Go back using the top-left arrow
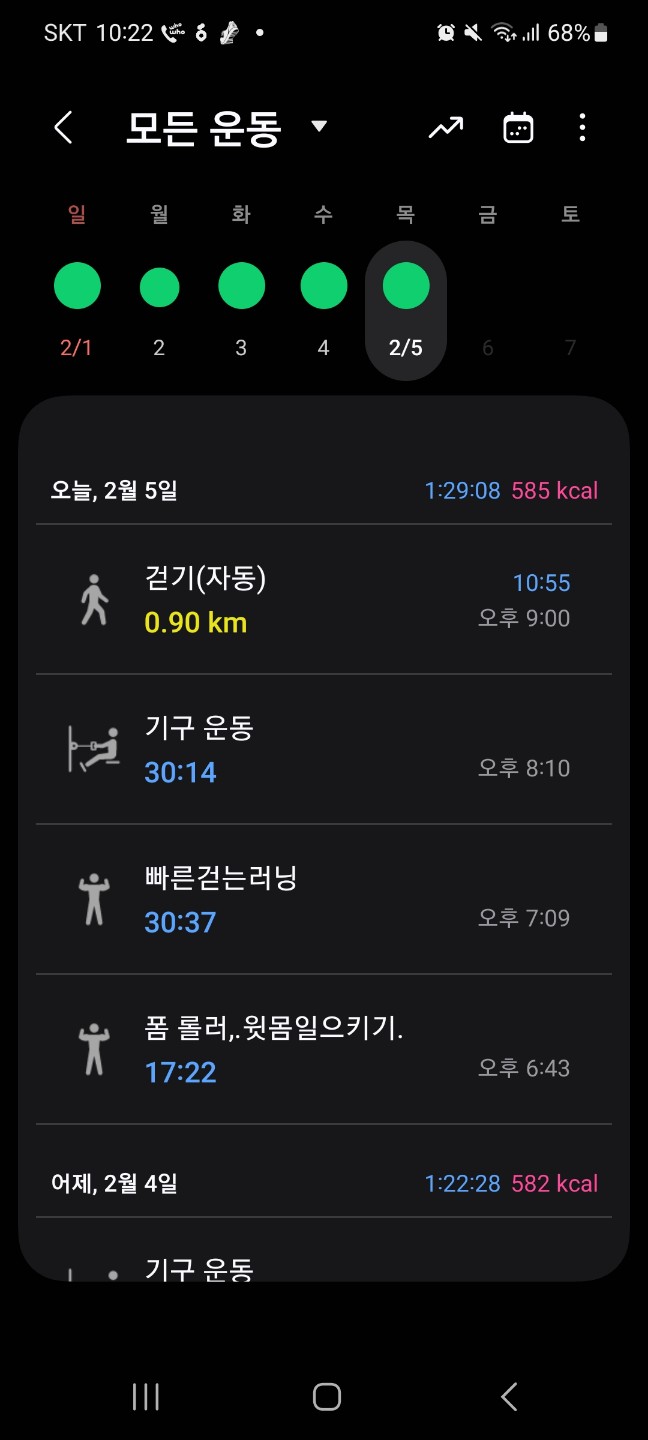 (x=63, y=128)
